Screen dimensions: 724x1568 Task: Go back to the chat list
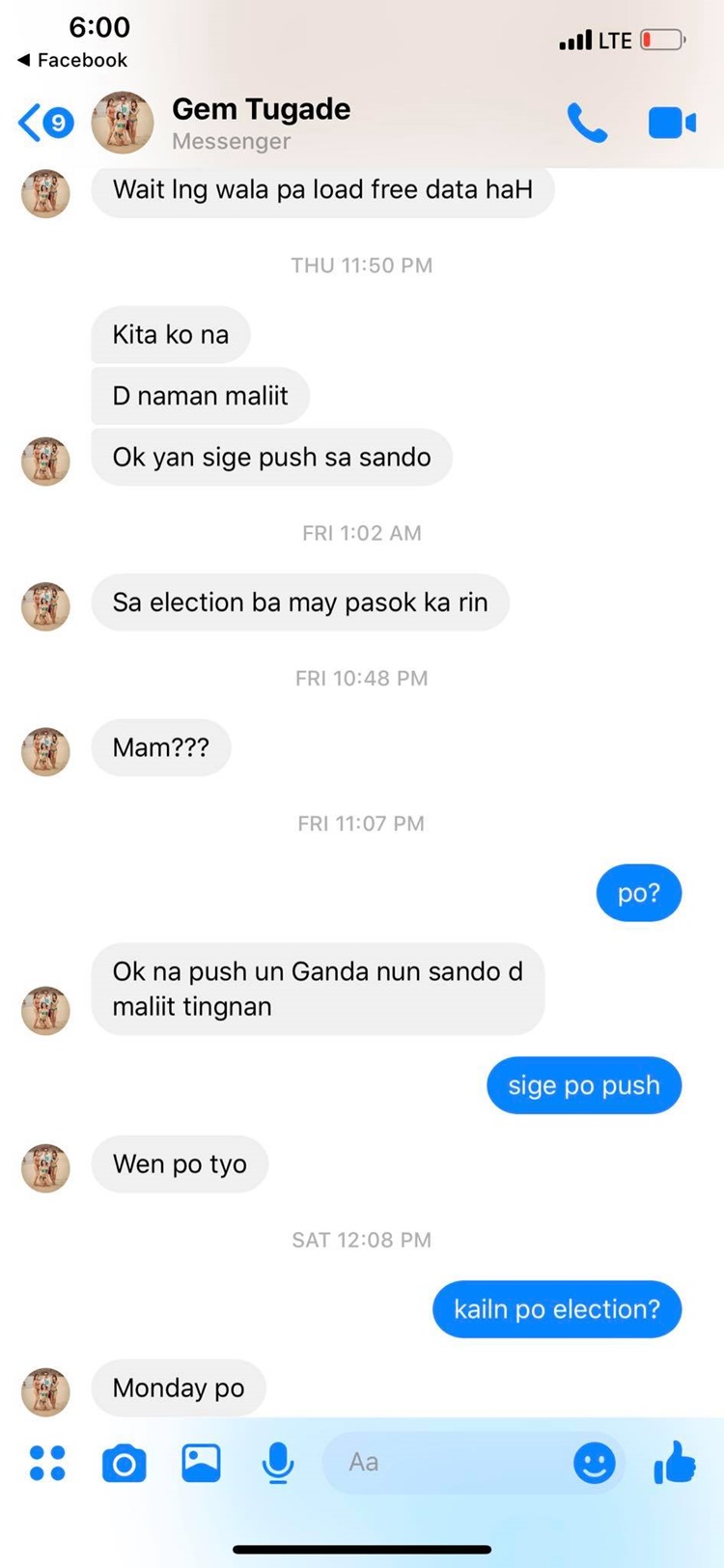pos(43,123)
